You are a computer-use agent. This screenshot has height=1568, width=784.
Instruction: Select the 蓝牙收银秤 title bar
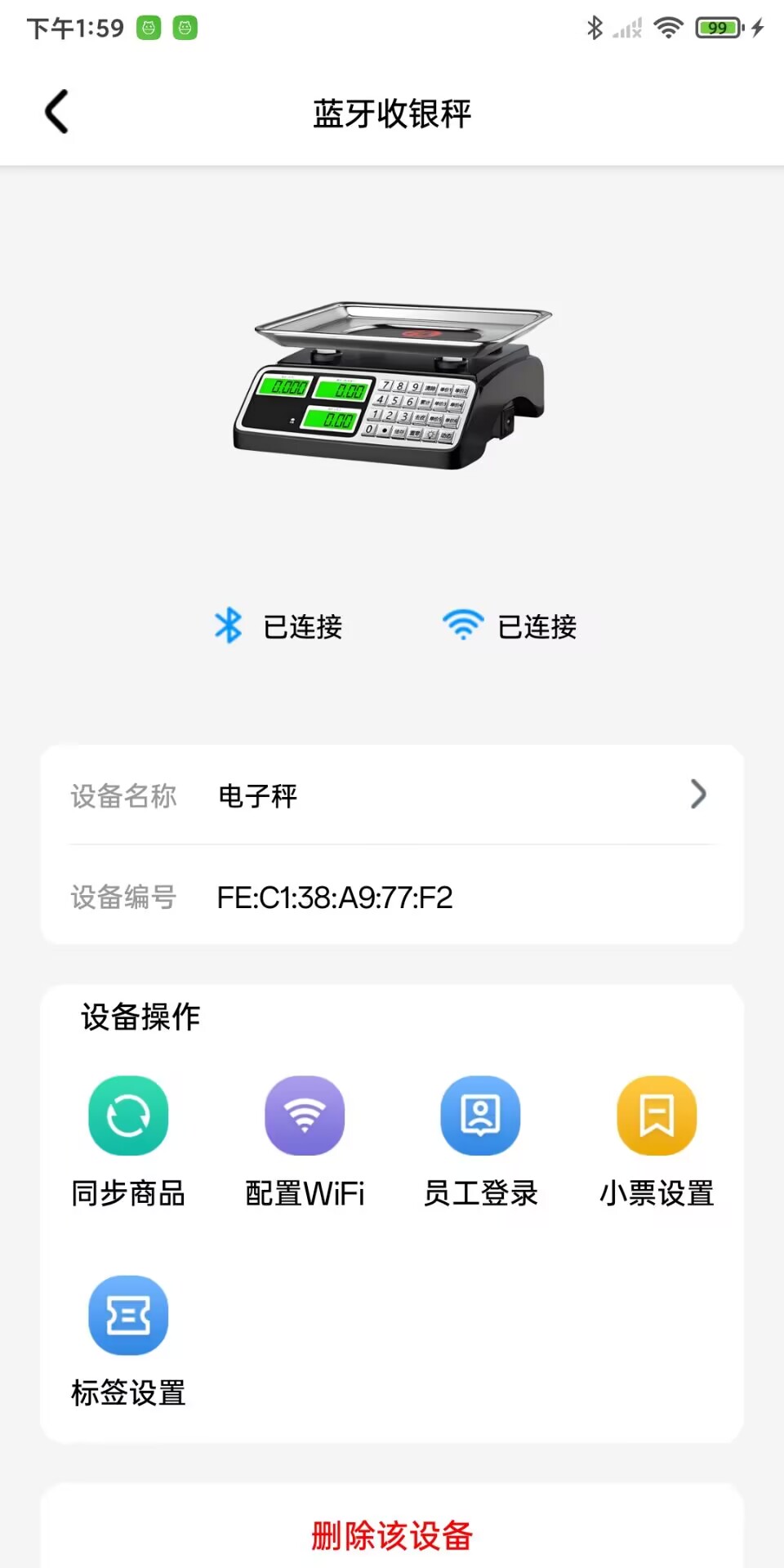point(392,114)
